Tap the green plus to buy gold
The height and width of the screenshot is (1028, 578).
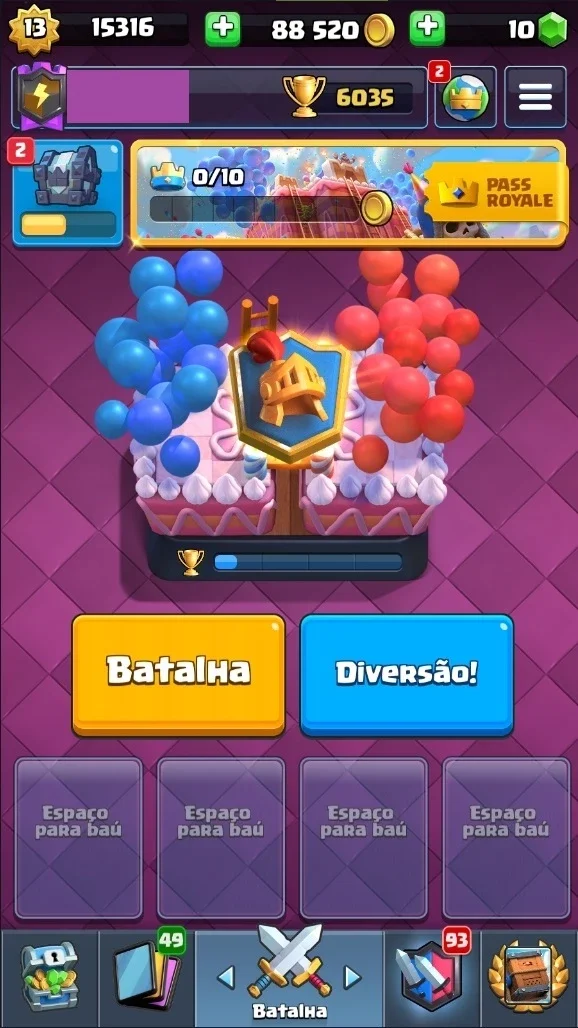222,29
